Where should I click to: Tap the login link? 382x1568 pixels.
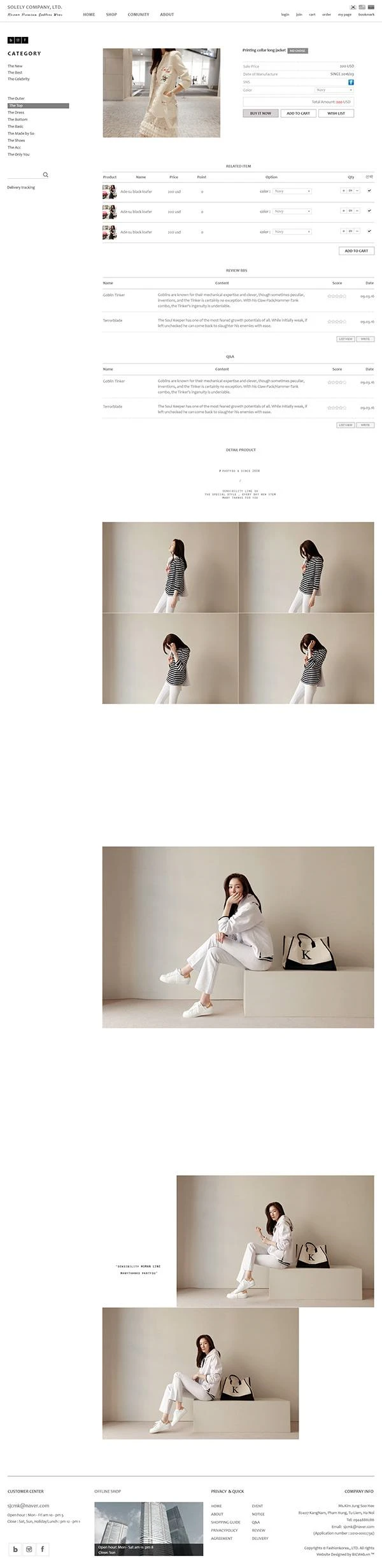(285, 14)
